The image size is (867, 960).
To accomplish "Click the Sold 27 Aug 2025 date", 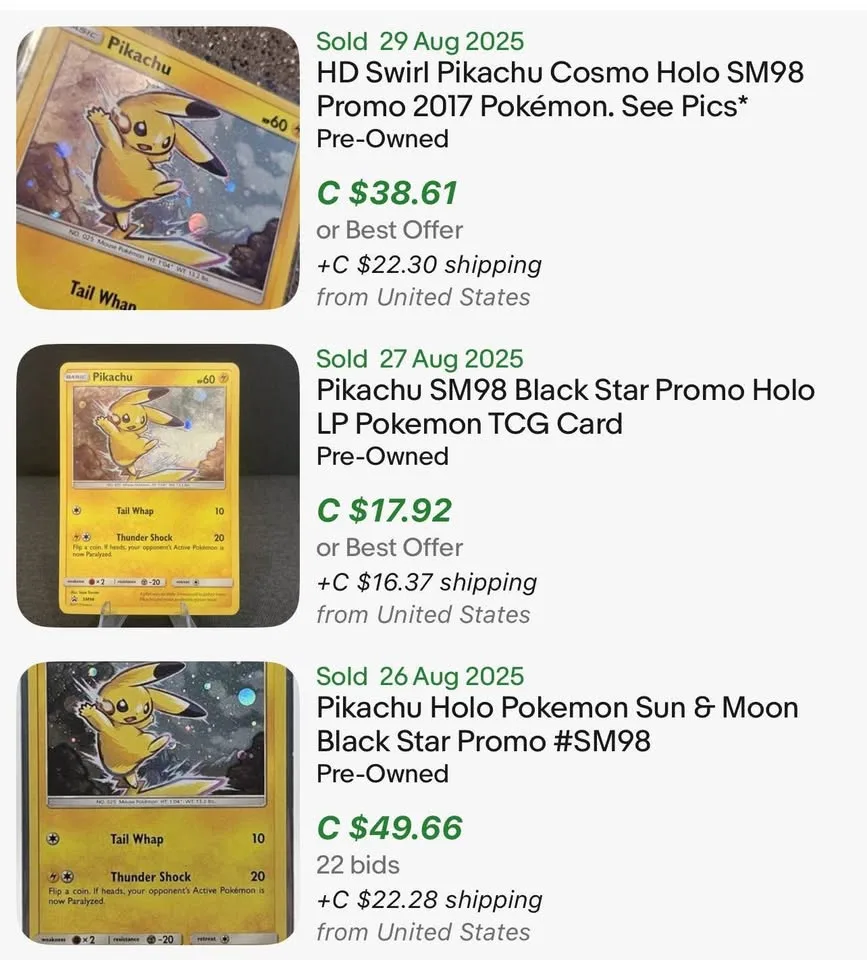I will click(x=419, y=359).
